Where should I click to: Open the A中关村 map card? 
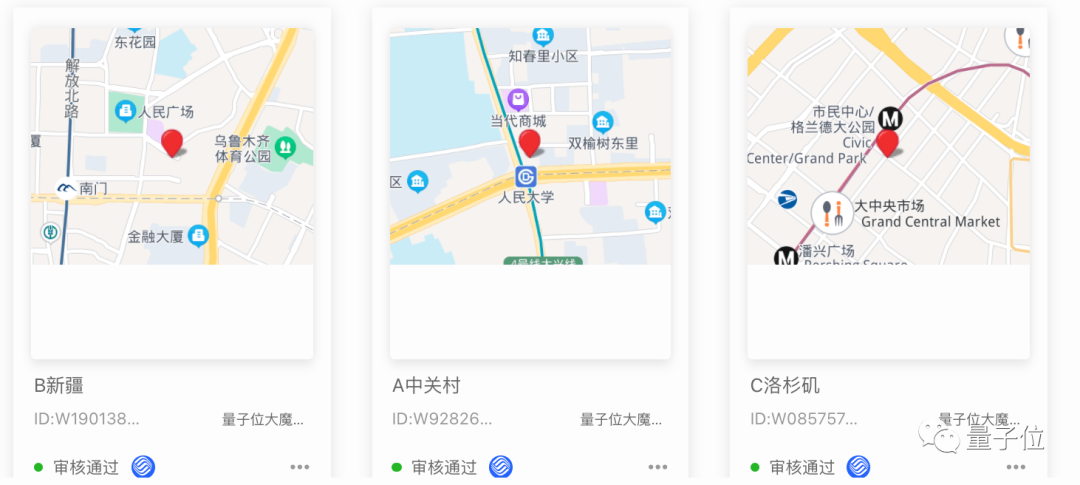coord(530,193)
